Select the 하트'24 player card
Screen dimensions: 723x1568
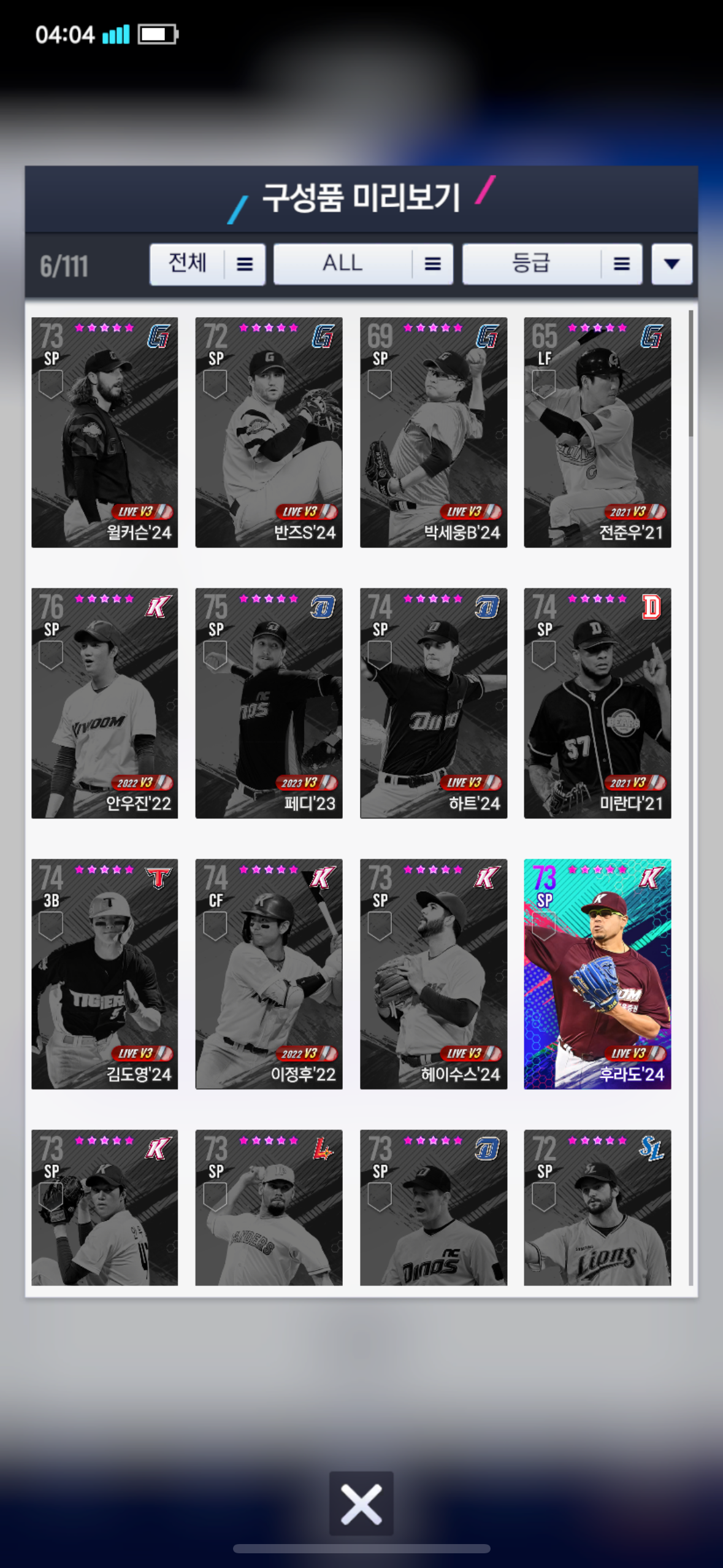(433, 703)
